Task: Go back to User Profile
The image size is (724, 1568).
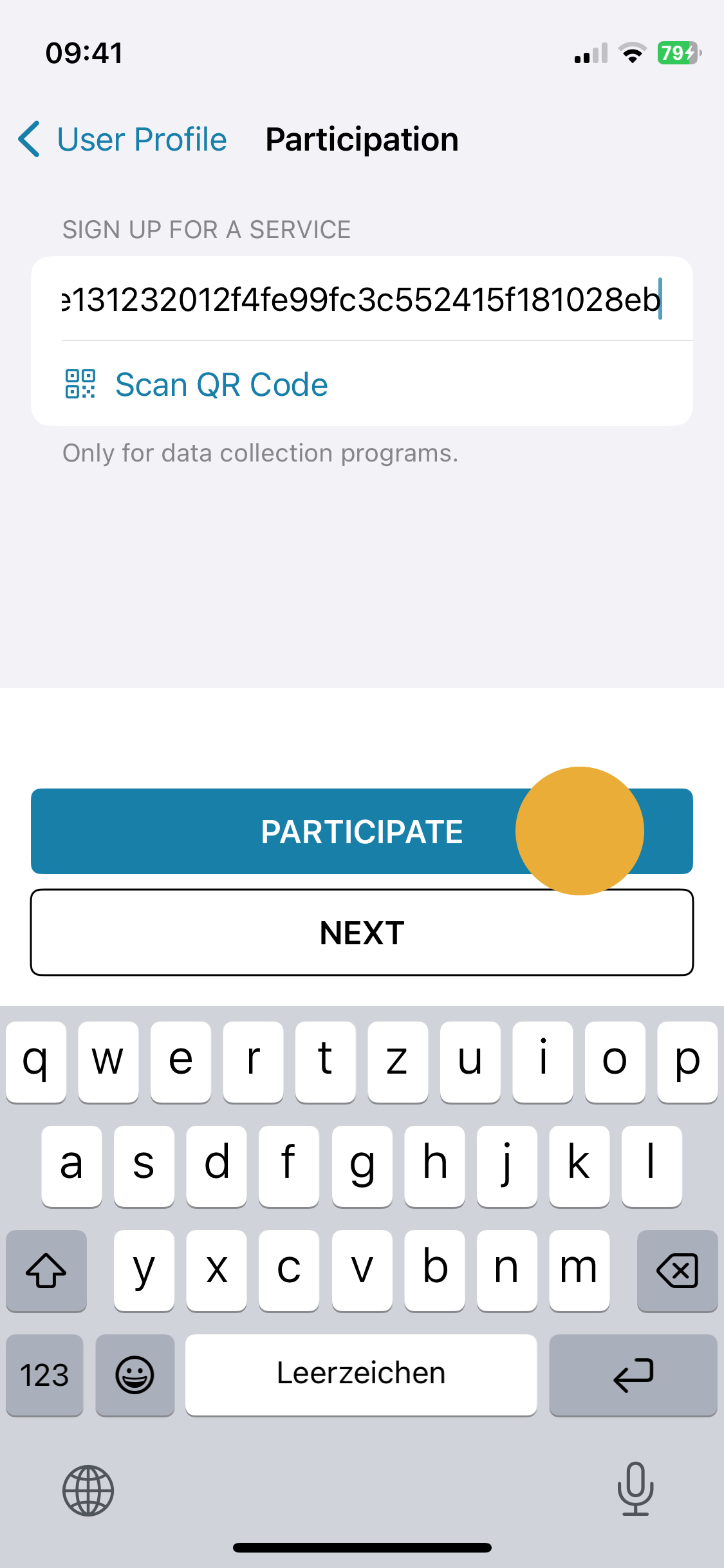Action: coord(122,139)
